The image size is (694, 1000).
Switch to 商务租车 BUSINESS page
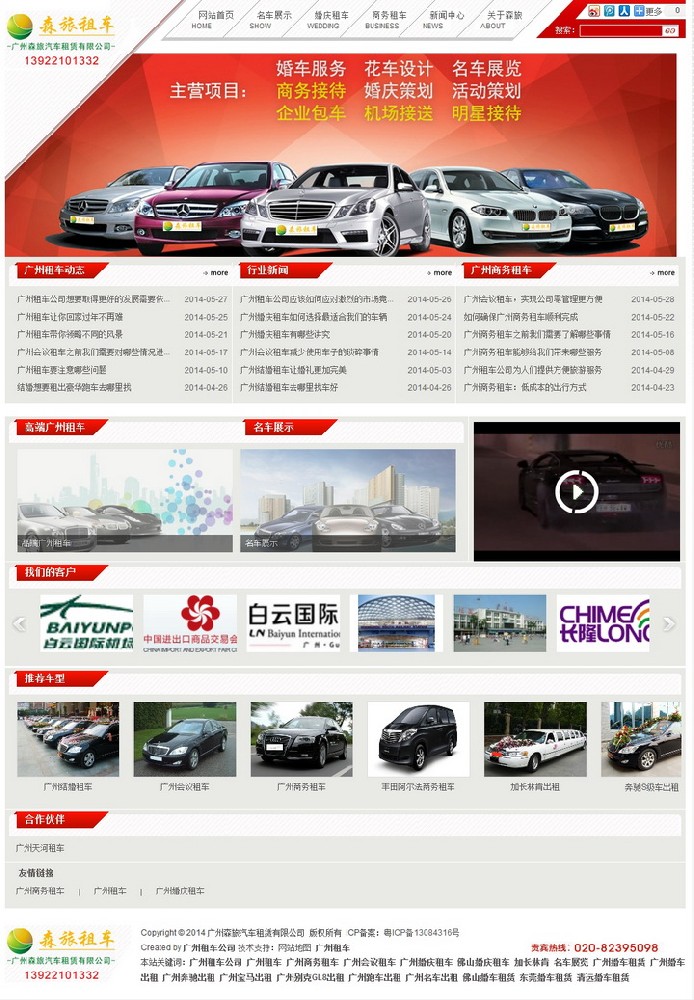389,20
